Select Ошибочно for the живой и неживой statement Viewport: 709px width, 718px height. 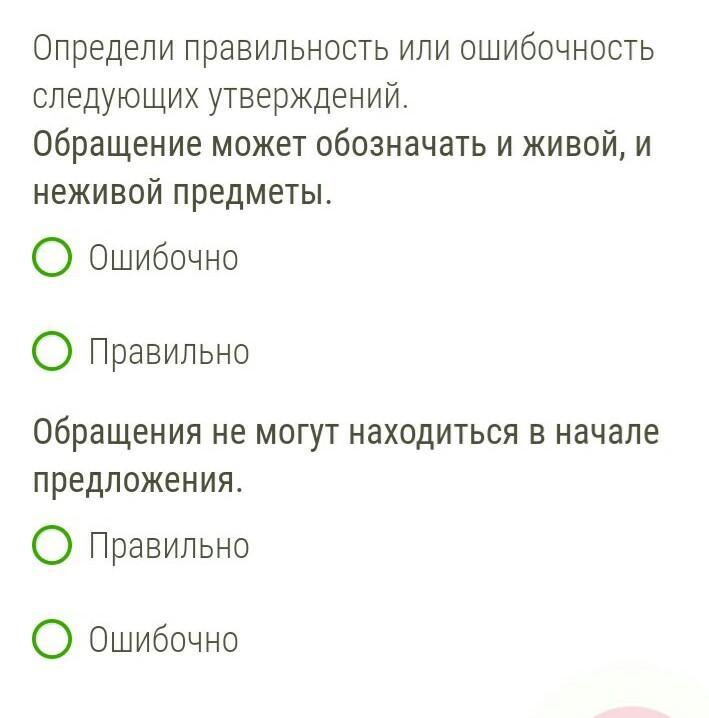(x=52, y=257)
